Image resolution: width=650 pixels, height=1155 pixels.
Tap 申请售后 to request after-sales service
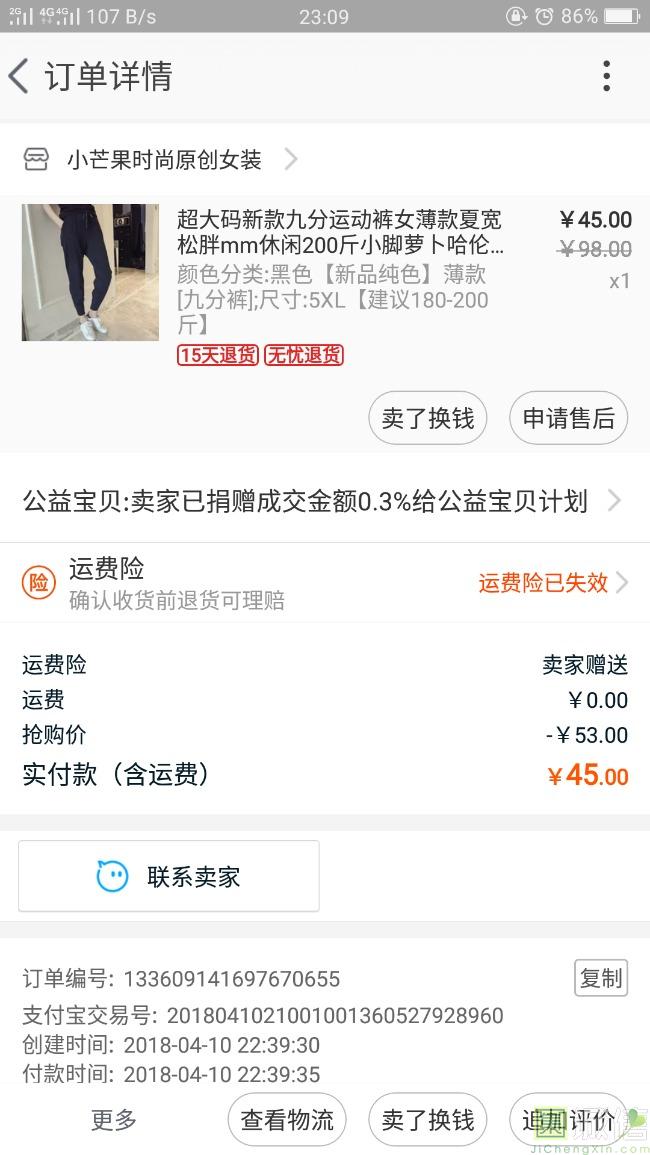(x=568, y=418)
